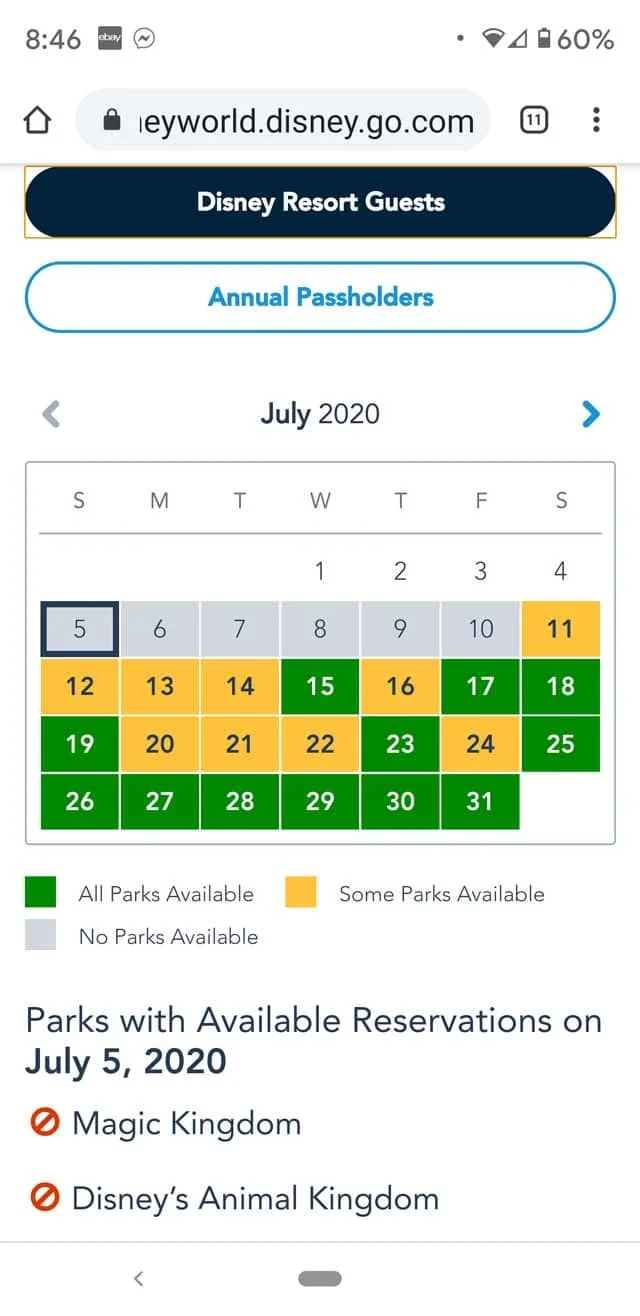Go to the next month
The image size is (640, 1316).
click(x=591, y=413)
